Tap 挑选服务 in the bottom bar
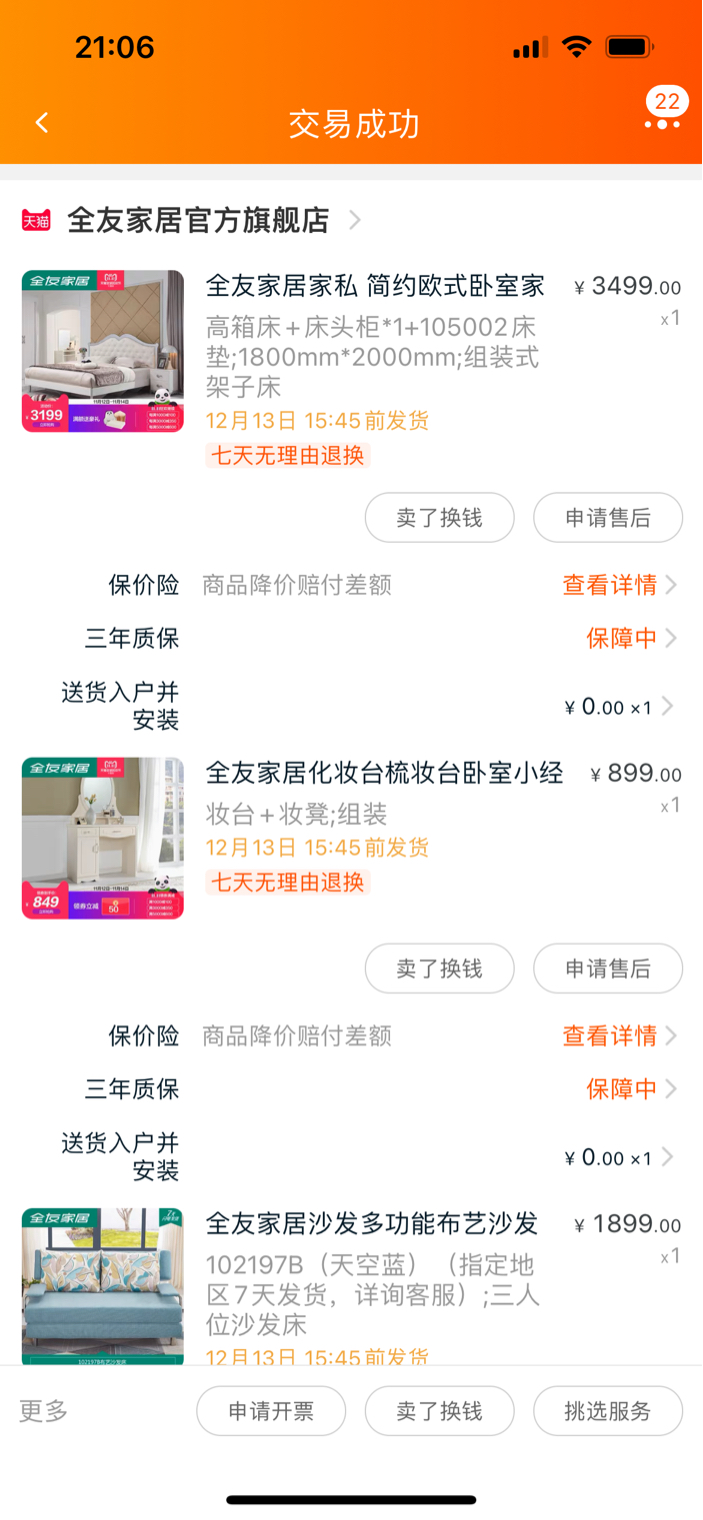The height and width of the screenshot is (1520, 703). pyautogui.click(x=608, y=1411)
